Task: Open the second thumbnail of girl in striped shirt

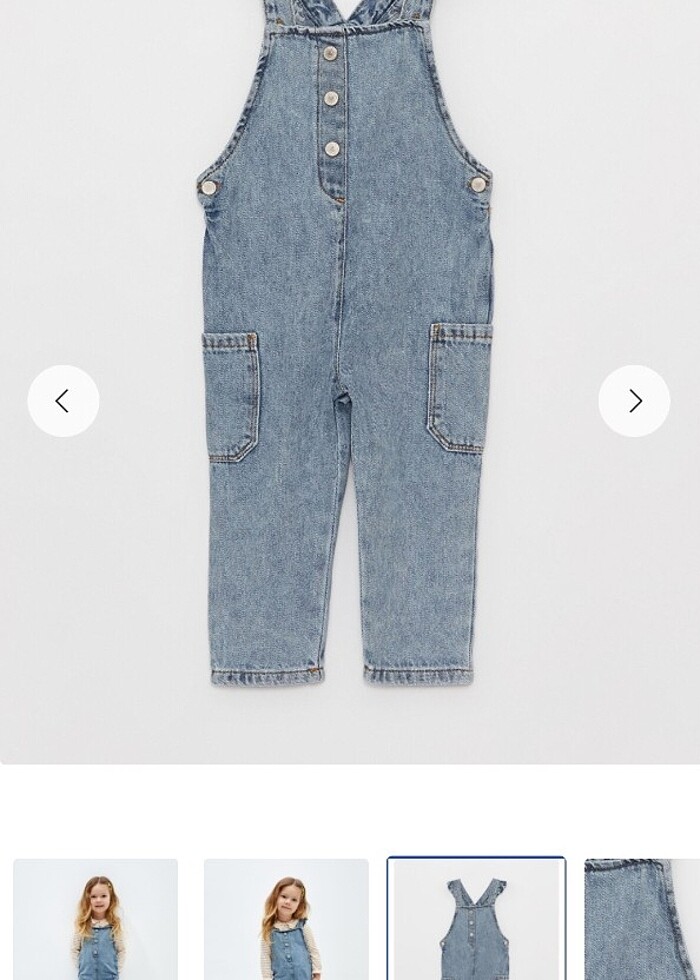Action: [x=286, y=920]
